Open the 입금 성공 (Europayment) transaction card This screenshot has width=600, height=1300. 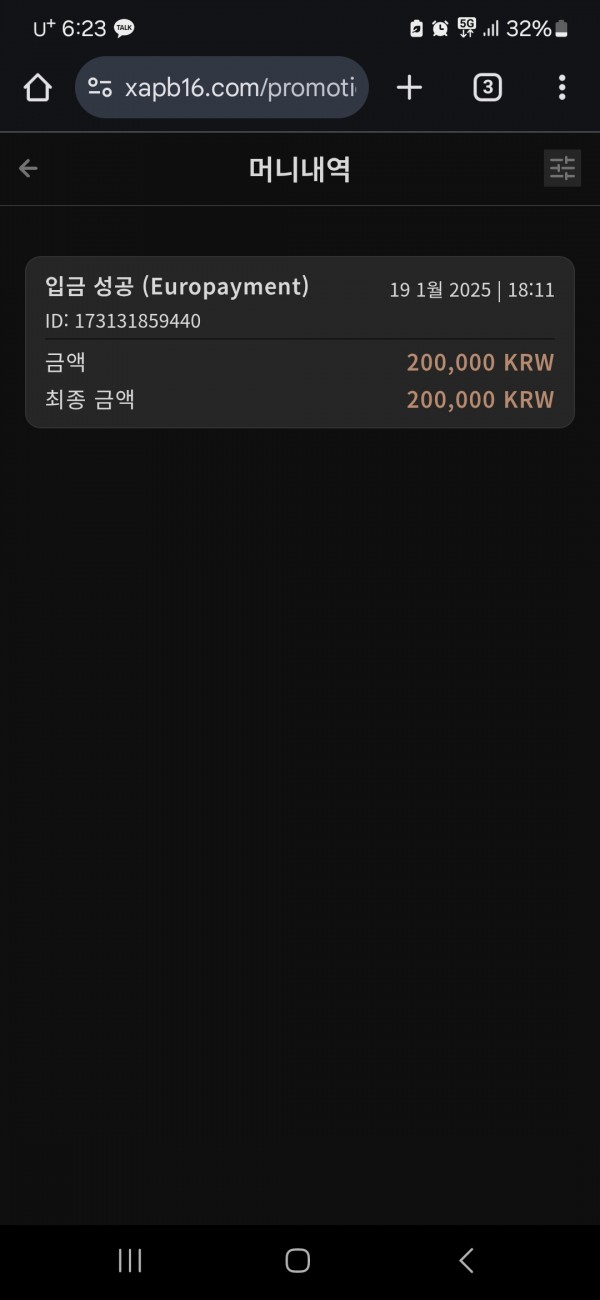coord(300,342)
